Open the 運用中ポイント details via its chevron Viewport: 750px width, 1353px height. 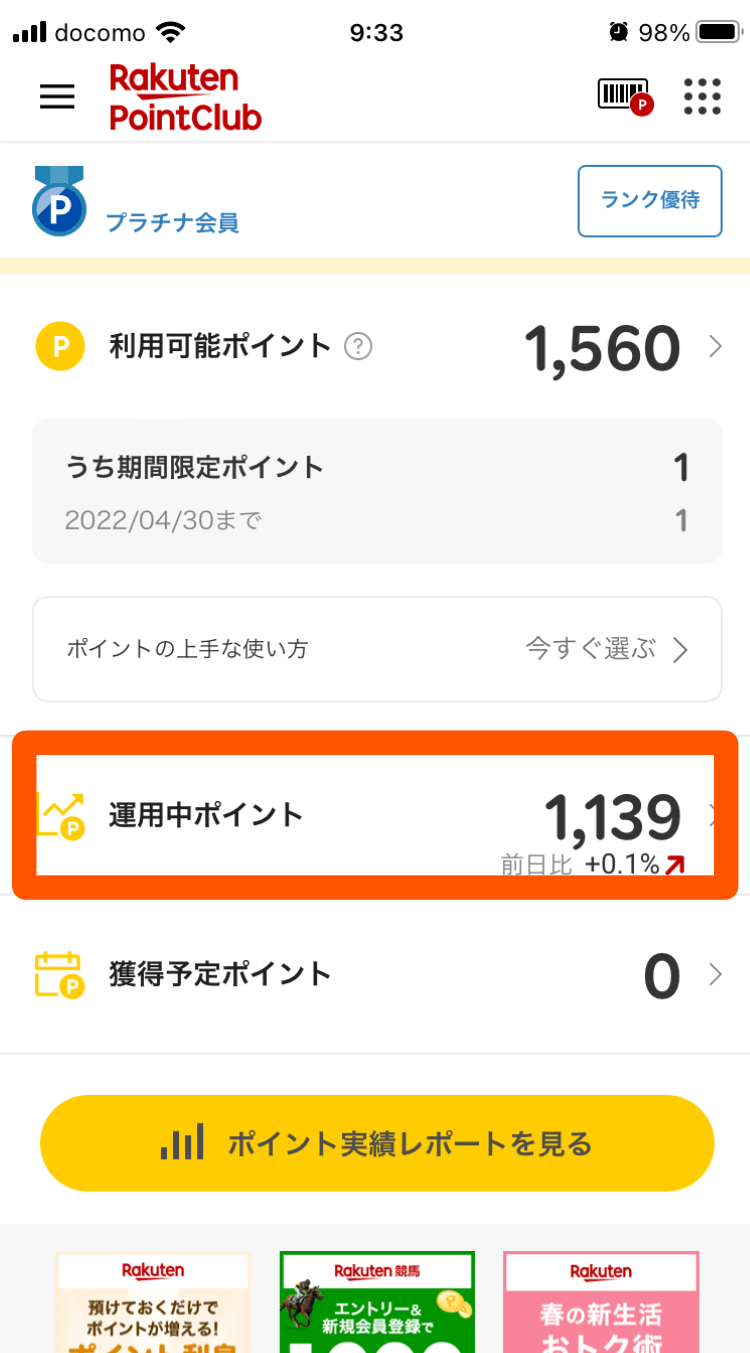[x=714, y=814]
